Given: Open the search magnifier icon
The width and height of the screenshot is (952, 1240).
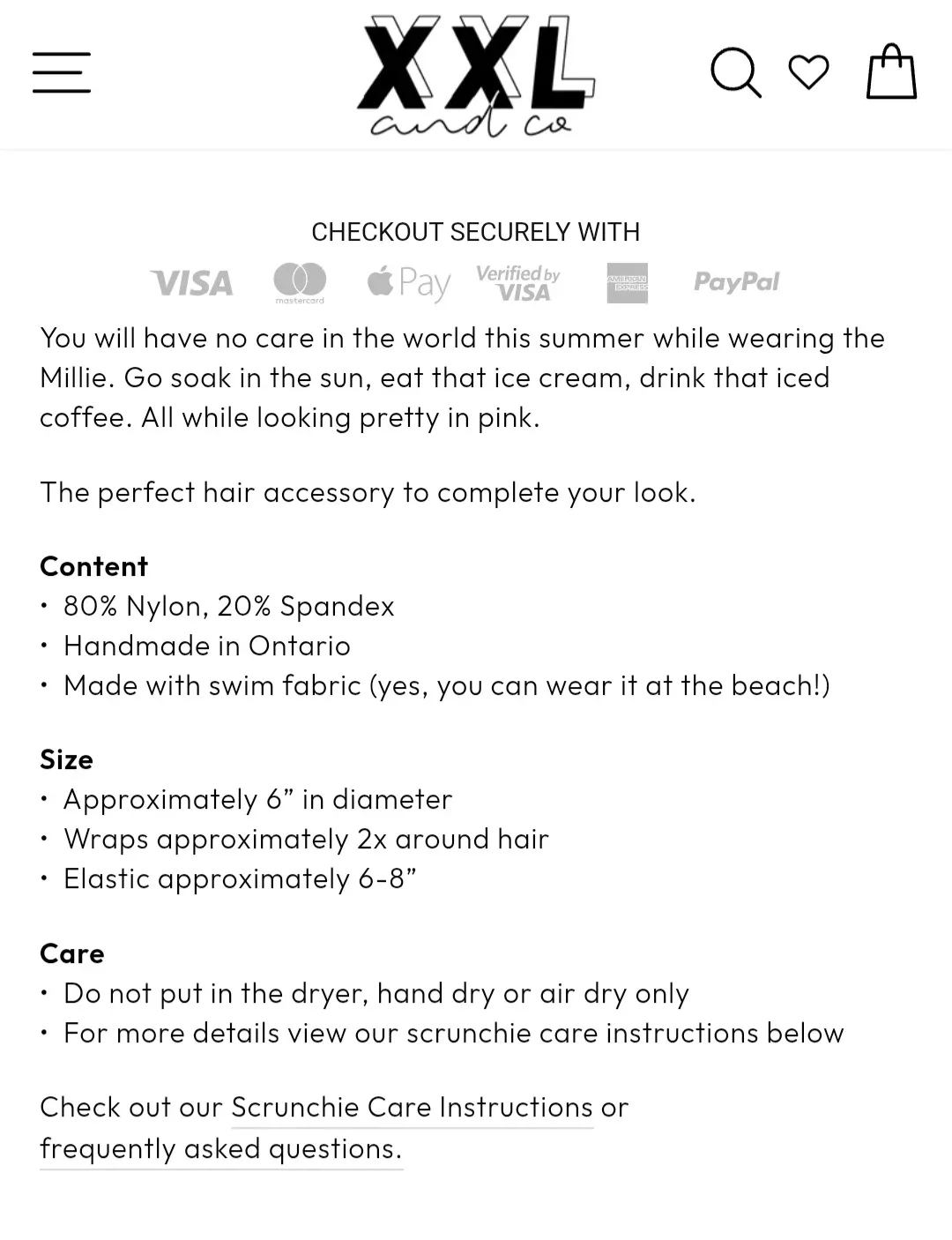Looking at the screenshot, I should click(734, 72).
